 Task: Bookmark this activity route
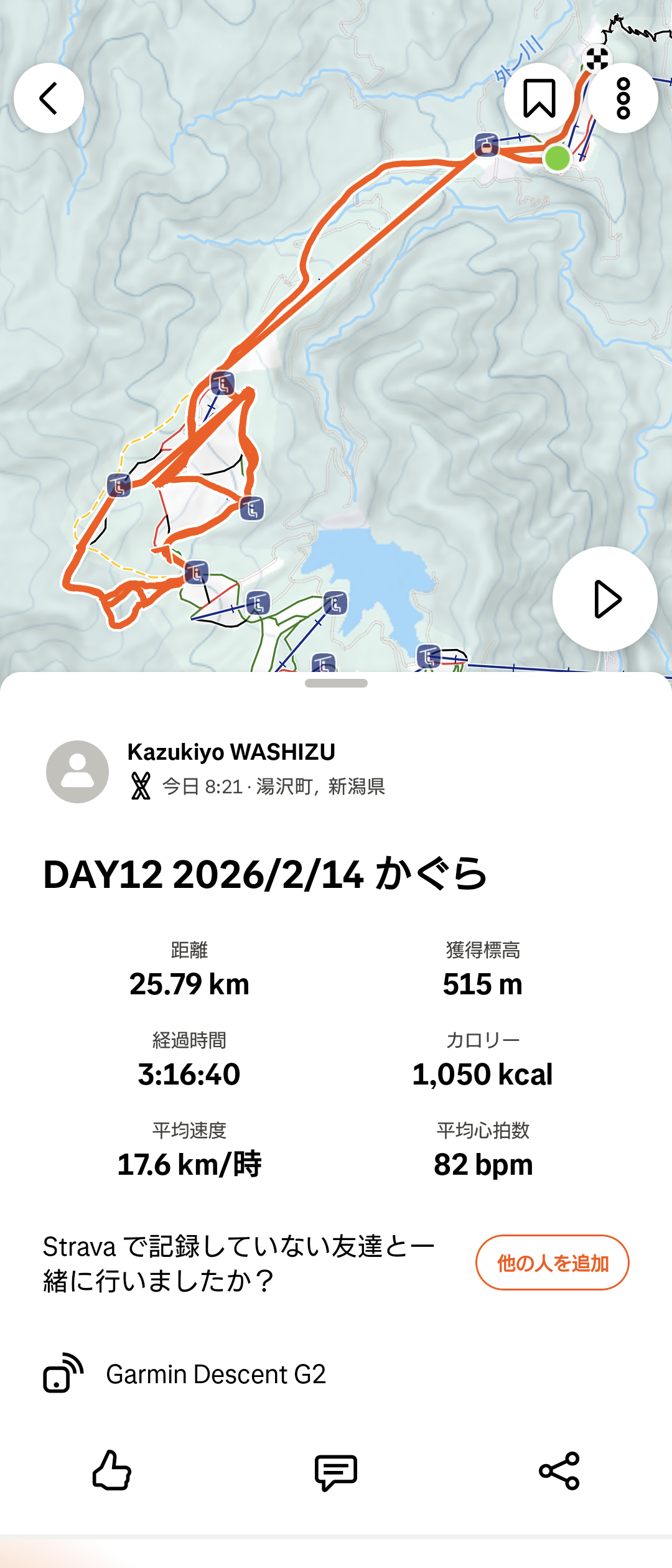click(539, 98)
